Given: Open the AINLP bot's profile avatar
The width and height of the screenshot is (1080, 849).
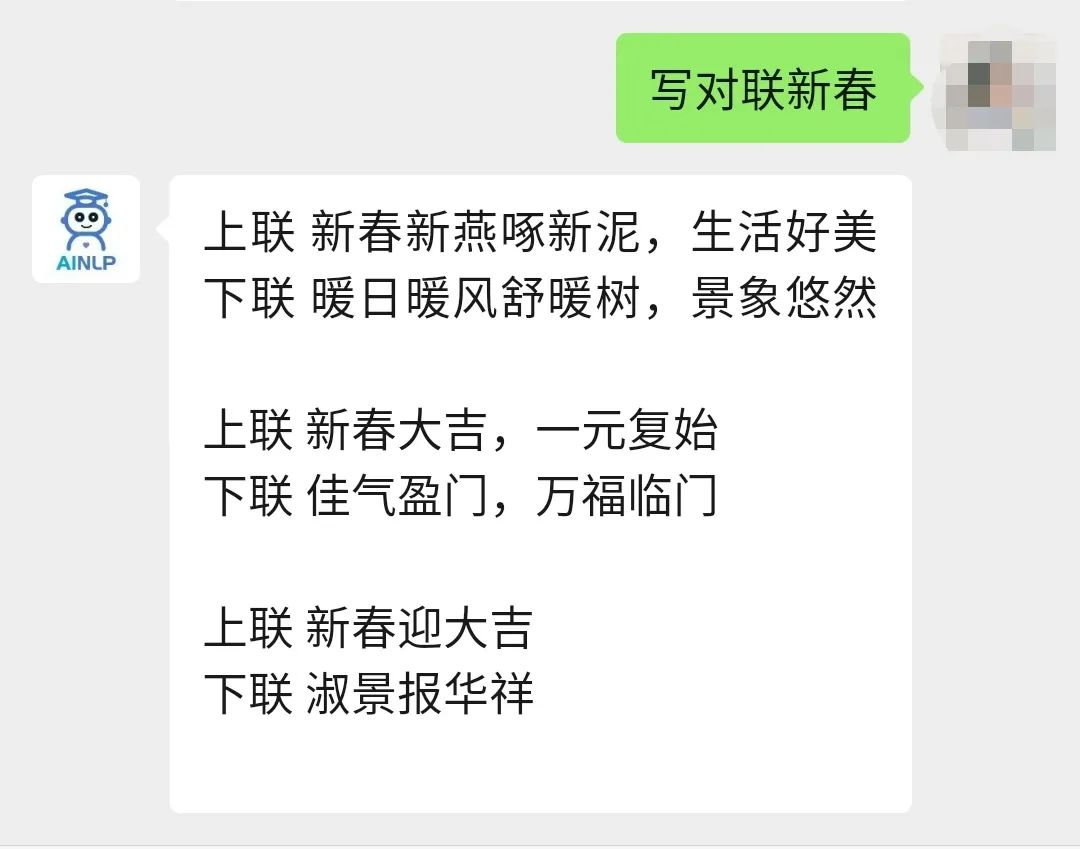Looking at the screenshot, I should 86,229.
